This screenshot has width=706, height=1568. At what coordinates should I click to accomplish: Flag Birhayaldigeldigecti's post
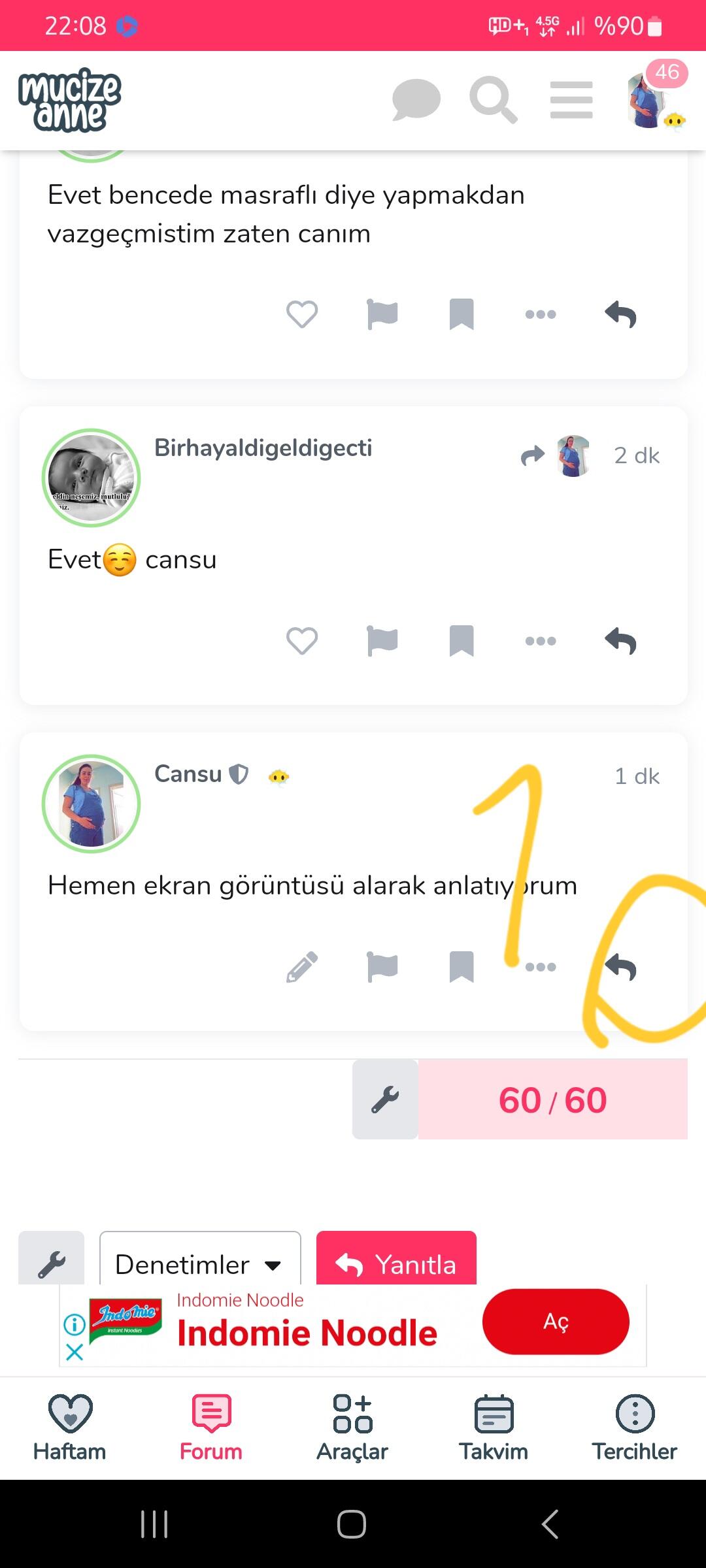tap(382, 641)
